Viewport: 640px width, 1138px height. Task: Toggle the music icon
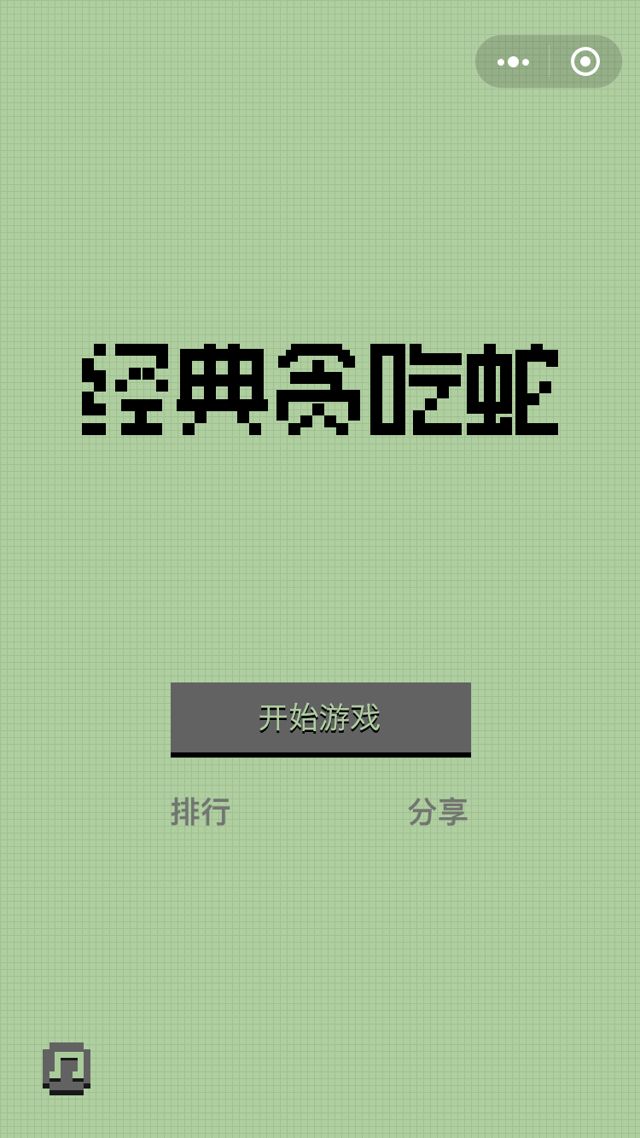67,1068
